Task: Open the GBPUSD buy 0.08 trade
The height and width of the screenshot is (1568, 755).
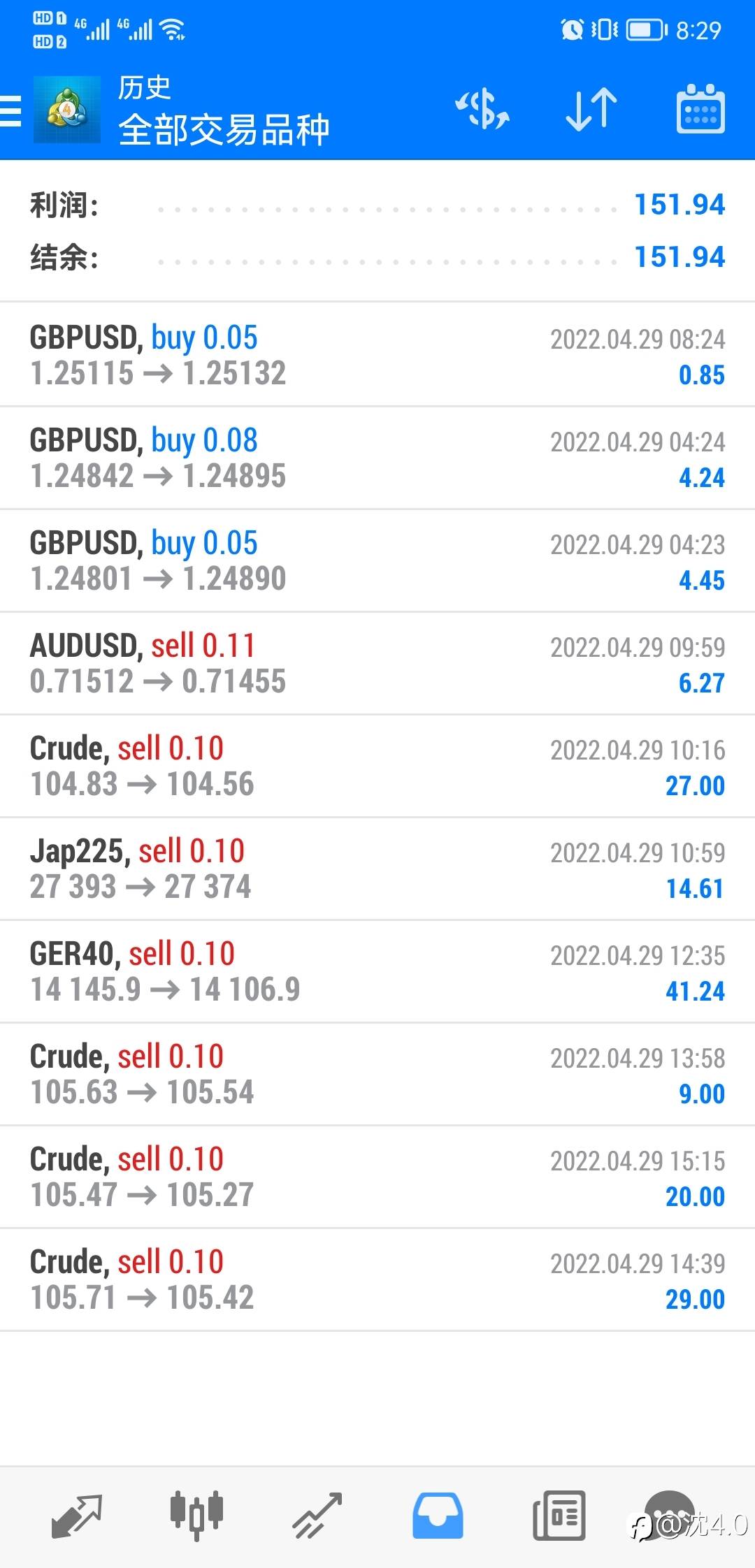Action: click(x=377, y=458)
